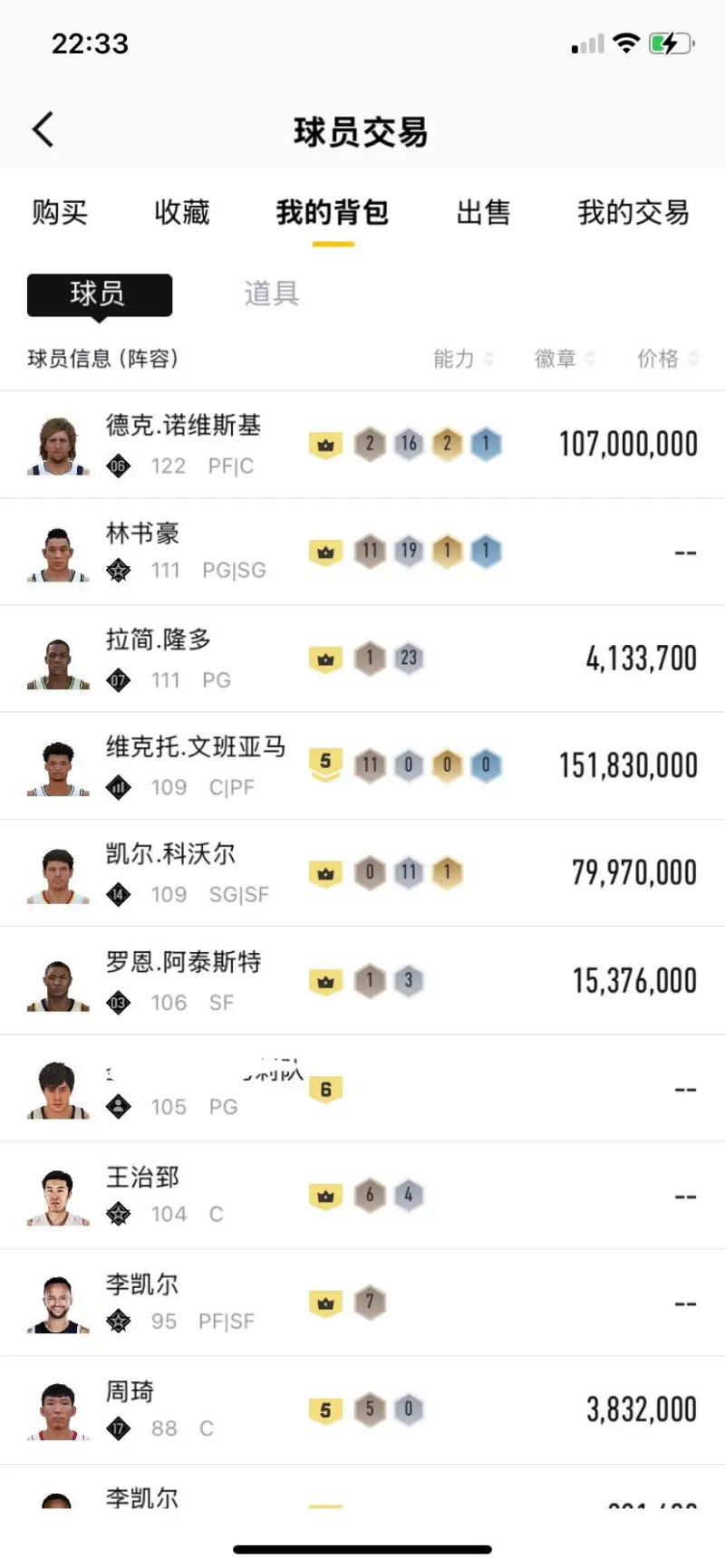Open 周琦 player row
Image resolution: width=725 pixels, height=1568 pixels.
(362, 1409)
